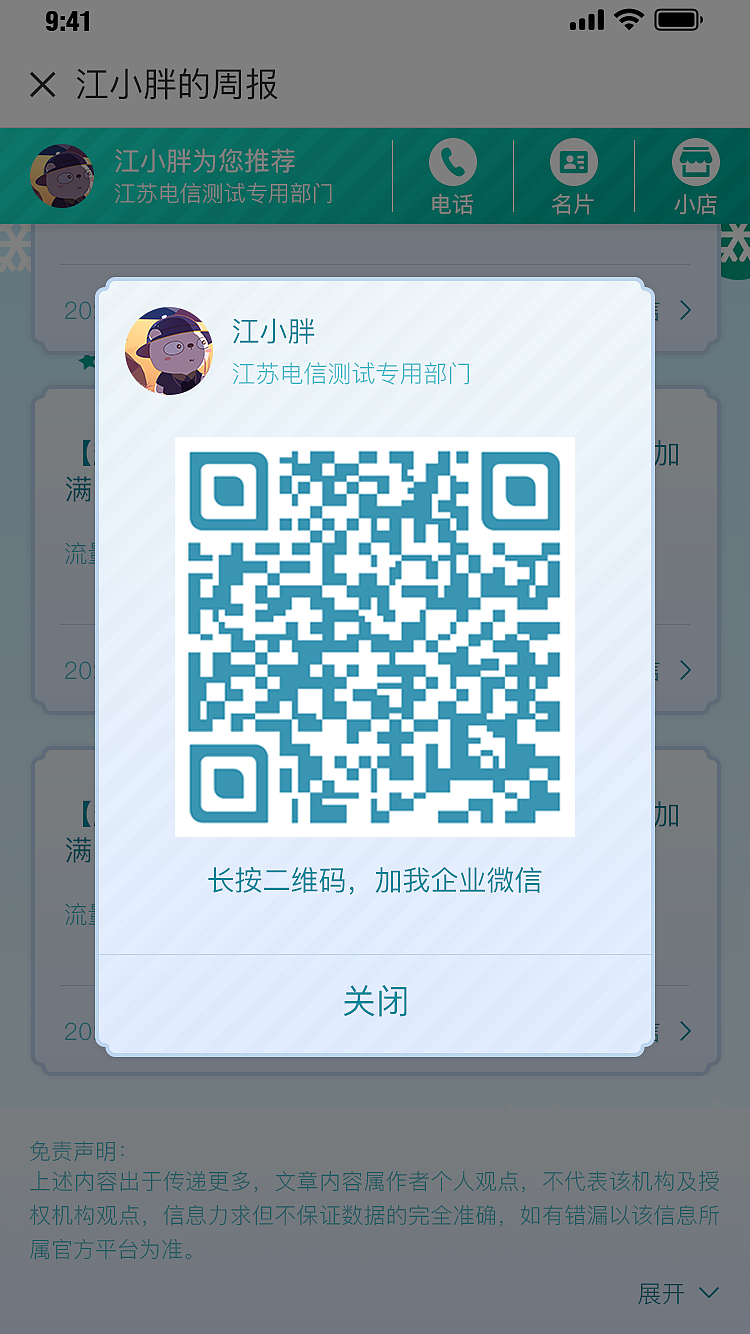Tap the QR code image in the popup

pyautogui.click(x=375, y=636)
